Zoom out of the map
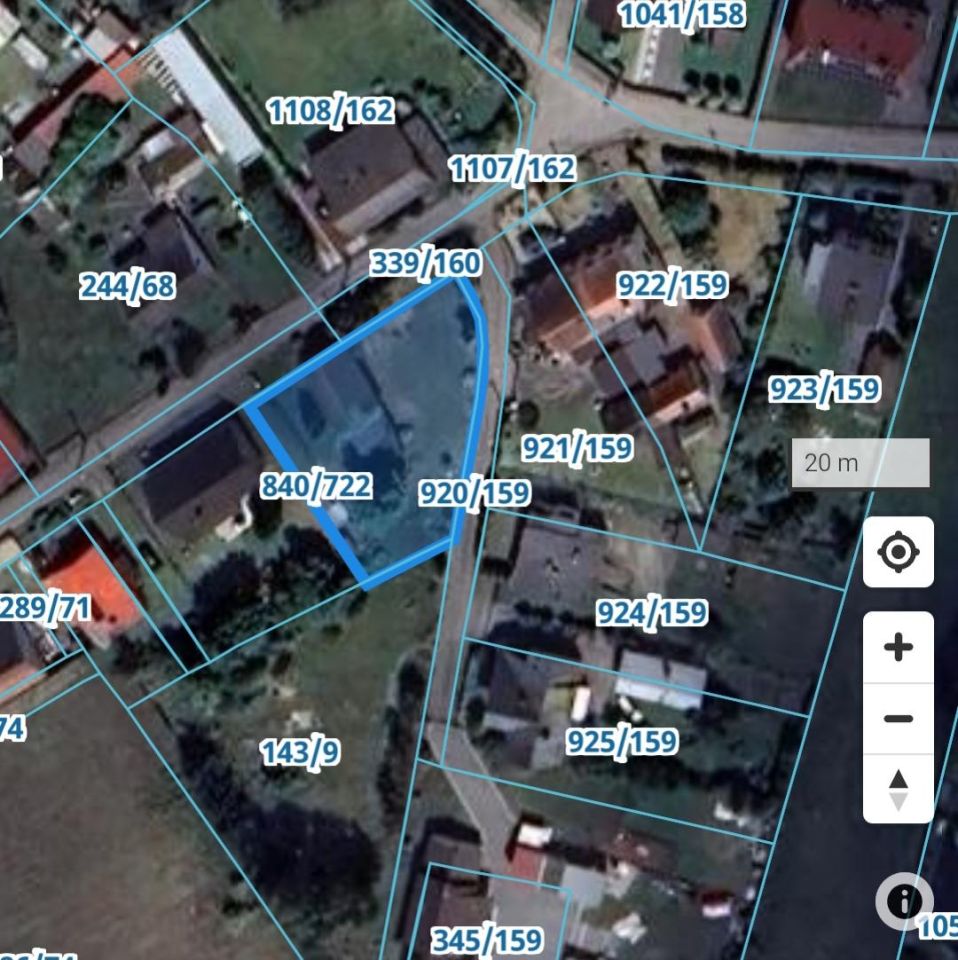The width and height of the screenshot is (958, 960). click(898, 718)
